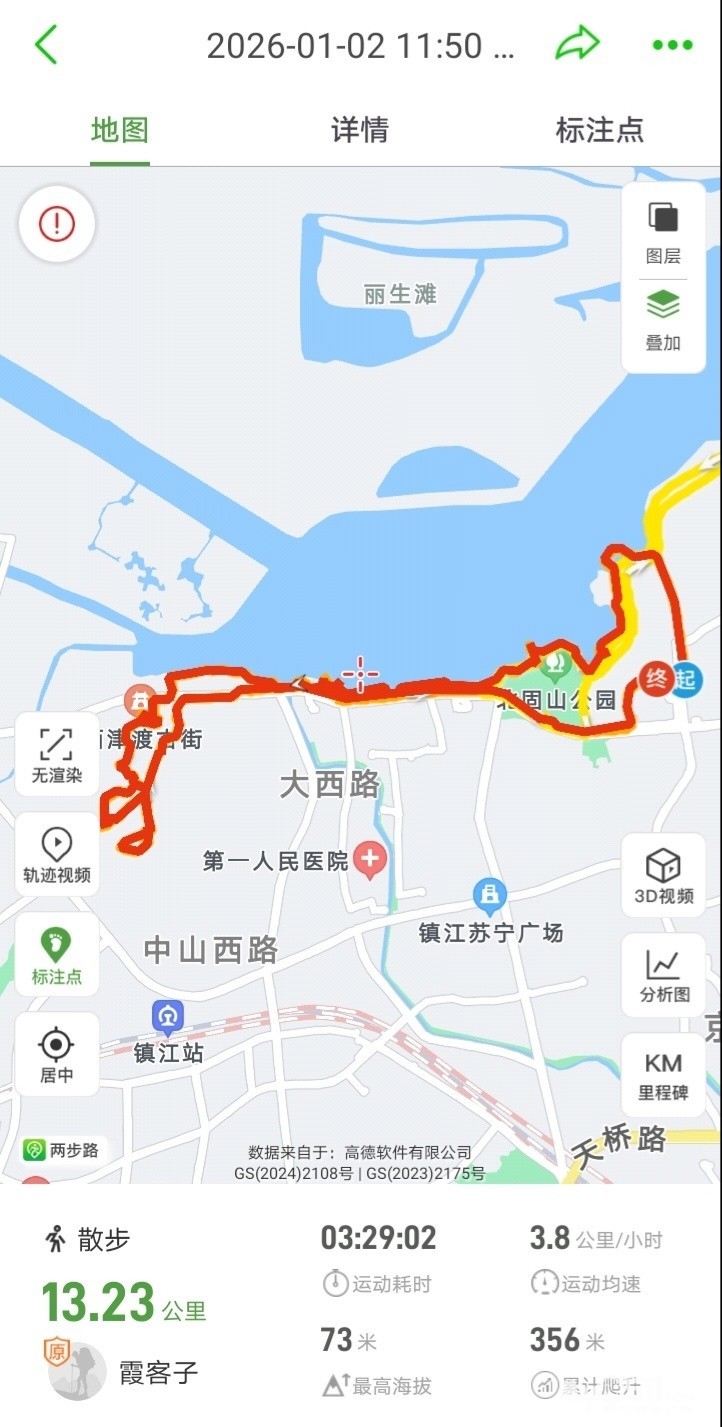Tap the red exclamation alert button
The image size is (722, 1427).
pyautogui.click(x=57, y=223)
